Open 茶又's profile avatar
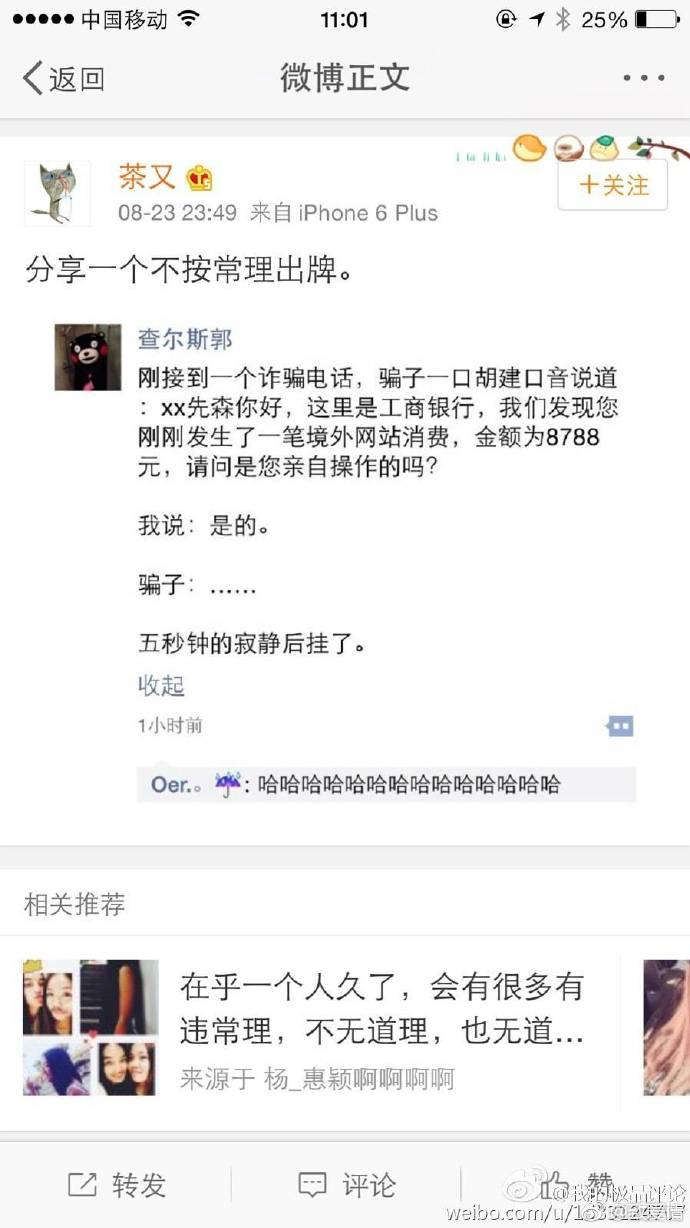690x1228 pixels. 57,192
